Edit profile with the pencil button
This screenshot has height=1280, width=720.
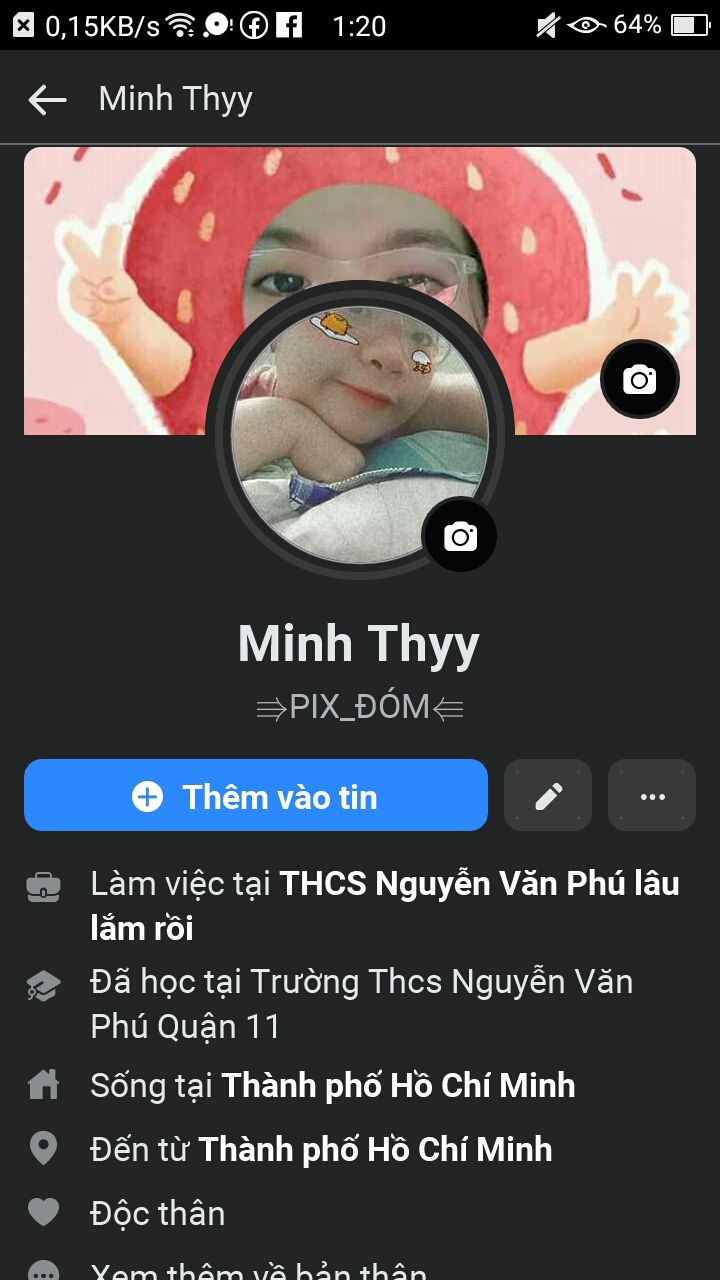[548, 796]
